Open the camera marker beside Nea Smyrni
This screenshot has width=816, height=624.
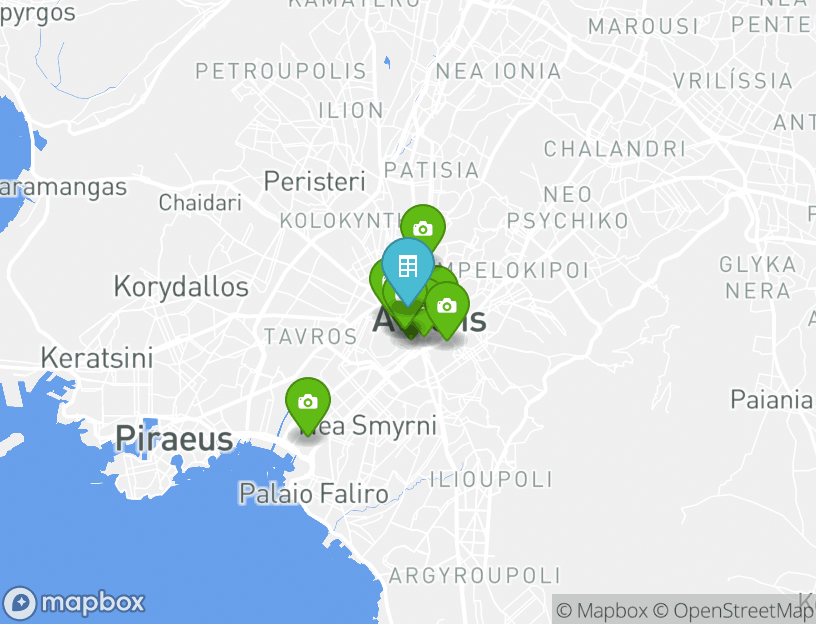(308, 402)
